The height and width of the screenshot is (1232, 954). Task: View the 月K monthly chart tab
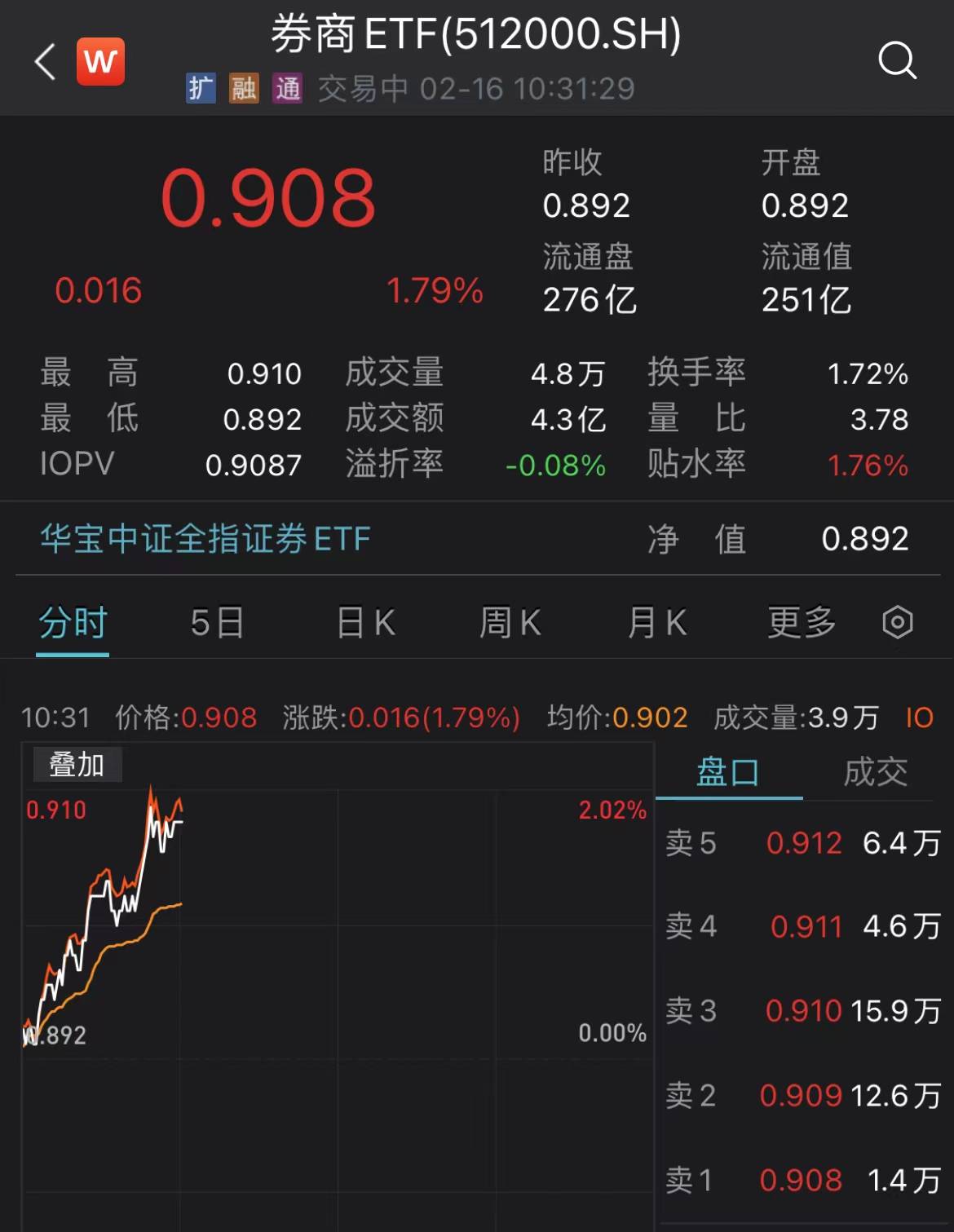click(x=656, y=621)
